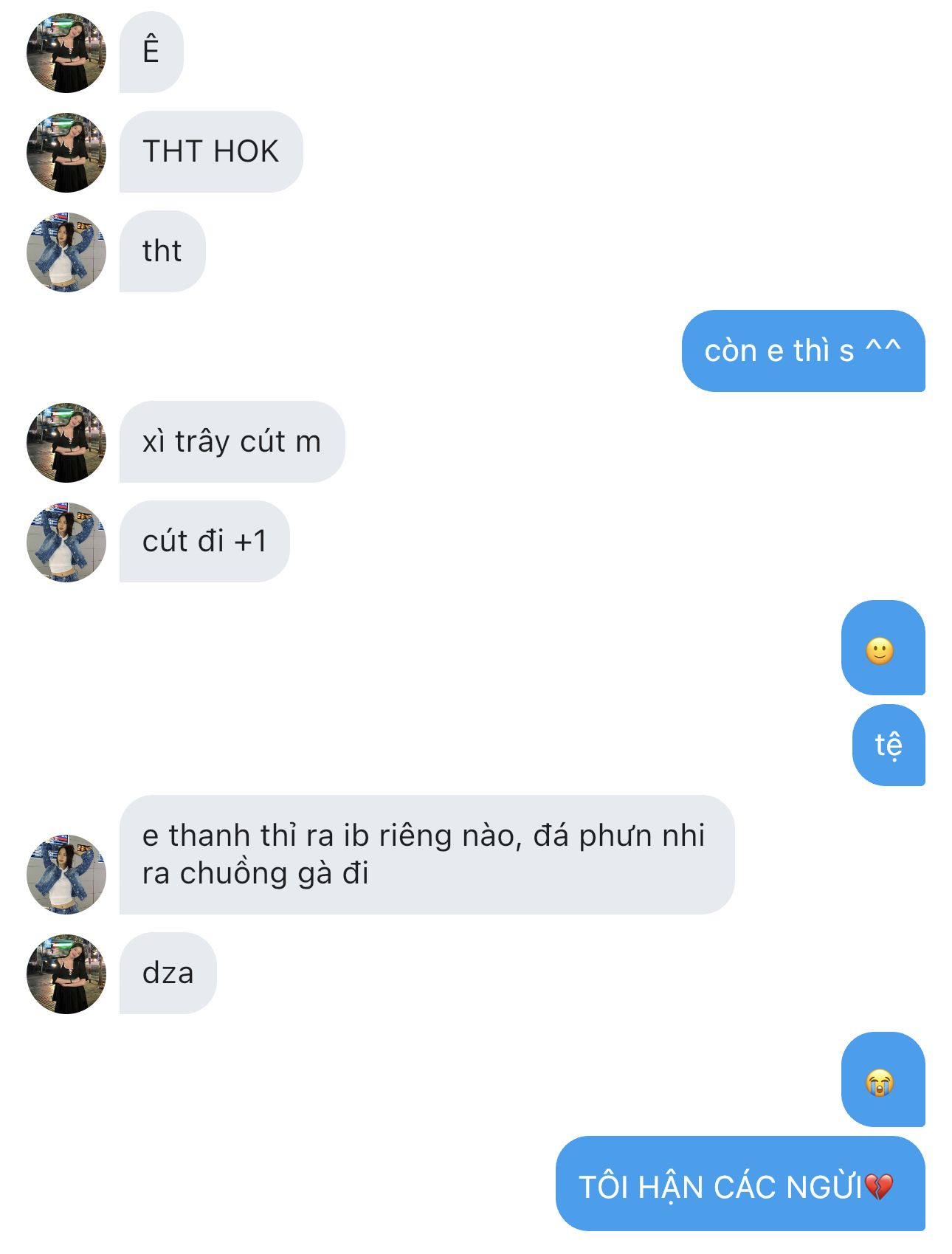View the sender's avatar next to "dza"
This screenshot has height=1254, width=952.
click(66, 974)
